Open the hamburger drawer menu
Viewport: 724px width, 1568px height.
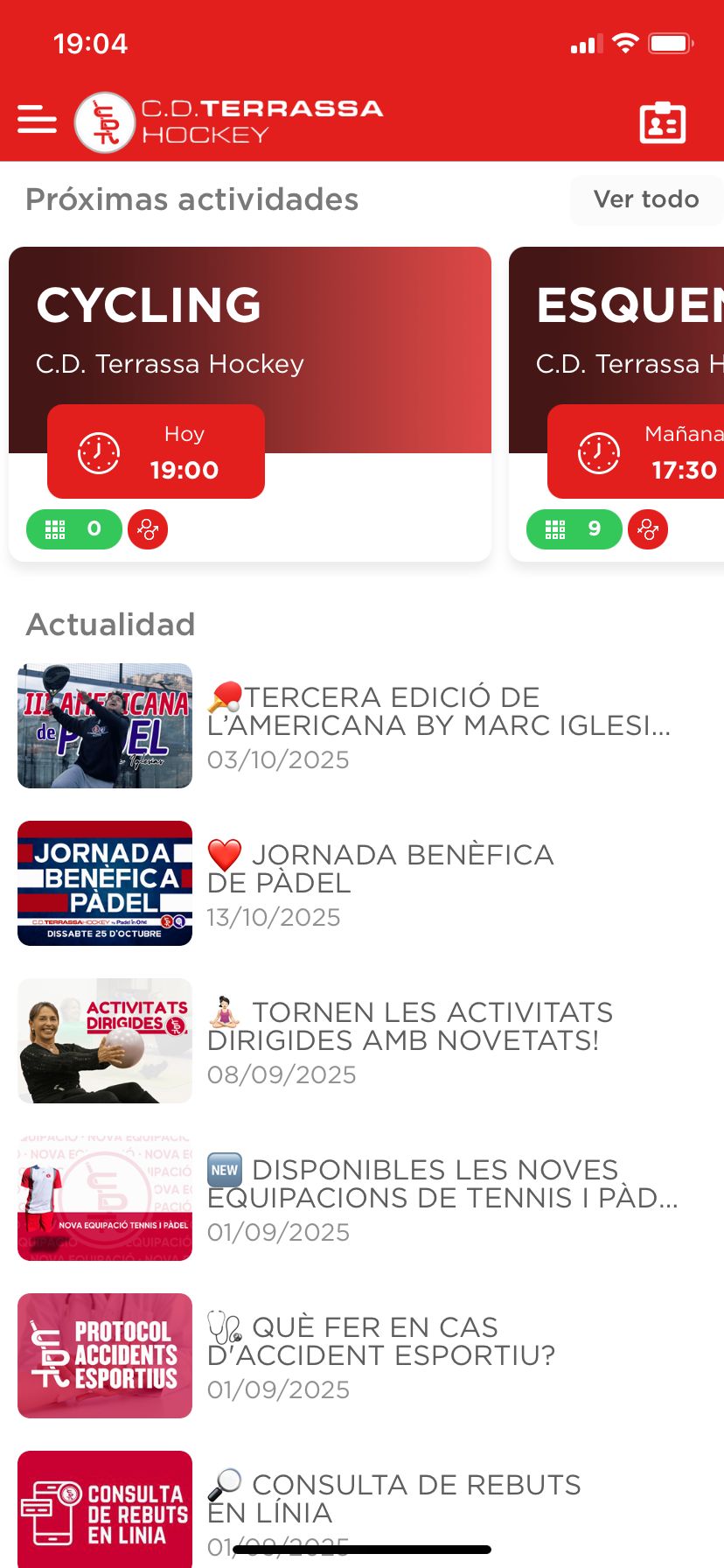point(37,120)
